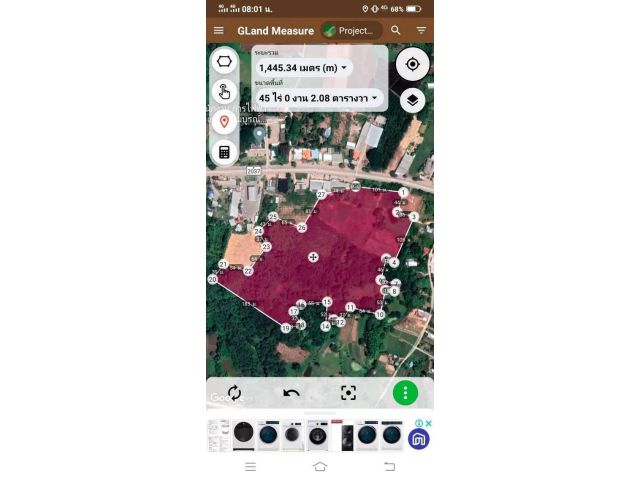Open the map layers selector
640x480 pixels.
(x=412, y=100)
